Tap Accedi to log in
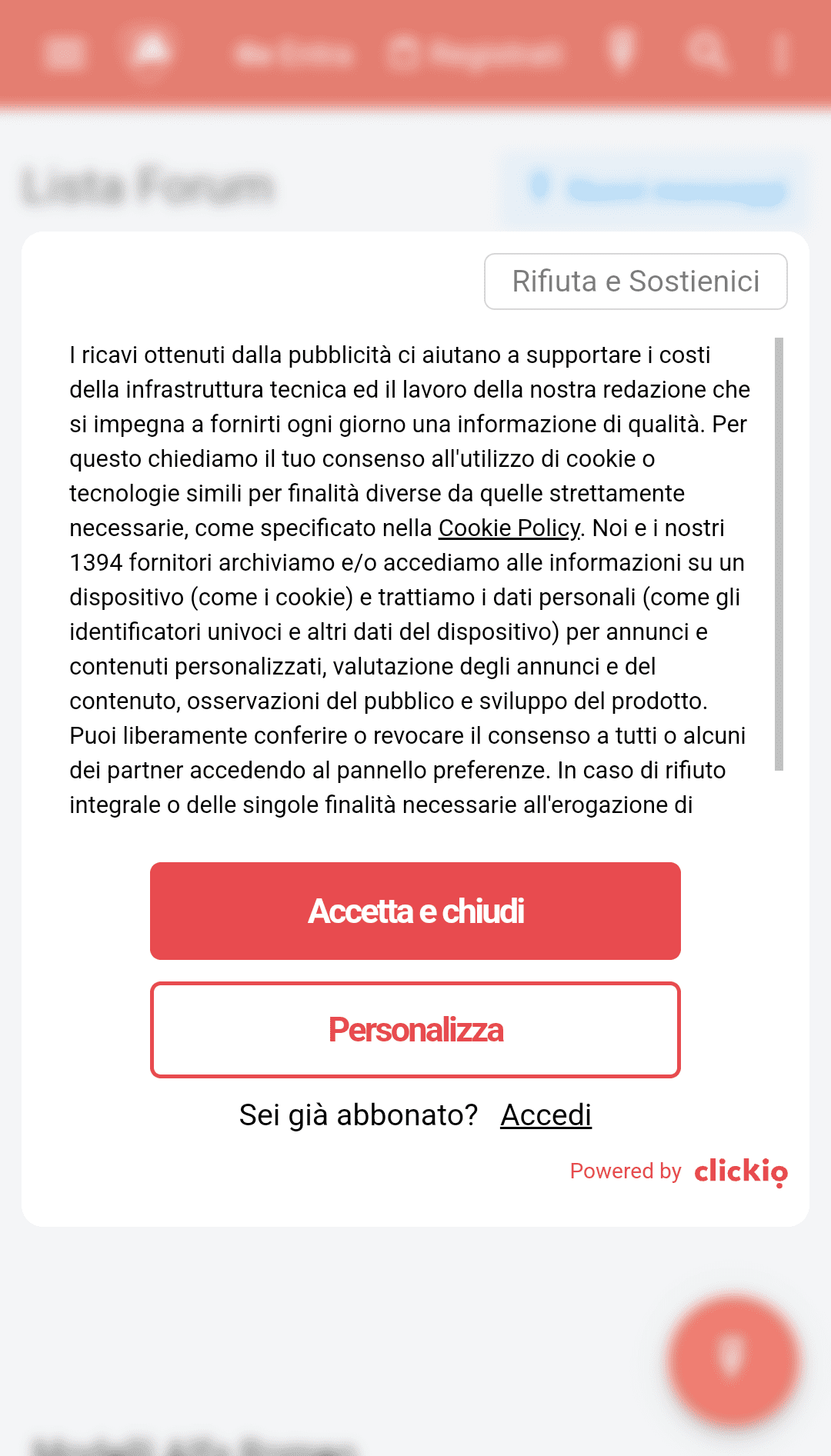Image resolution: width=831 pixels, height=1456 pixels. pos(546,1114)
